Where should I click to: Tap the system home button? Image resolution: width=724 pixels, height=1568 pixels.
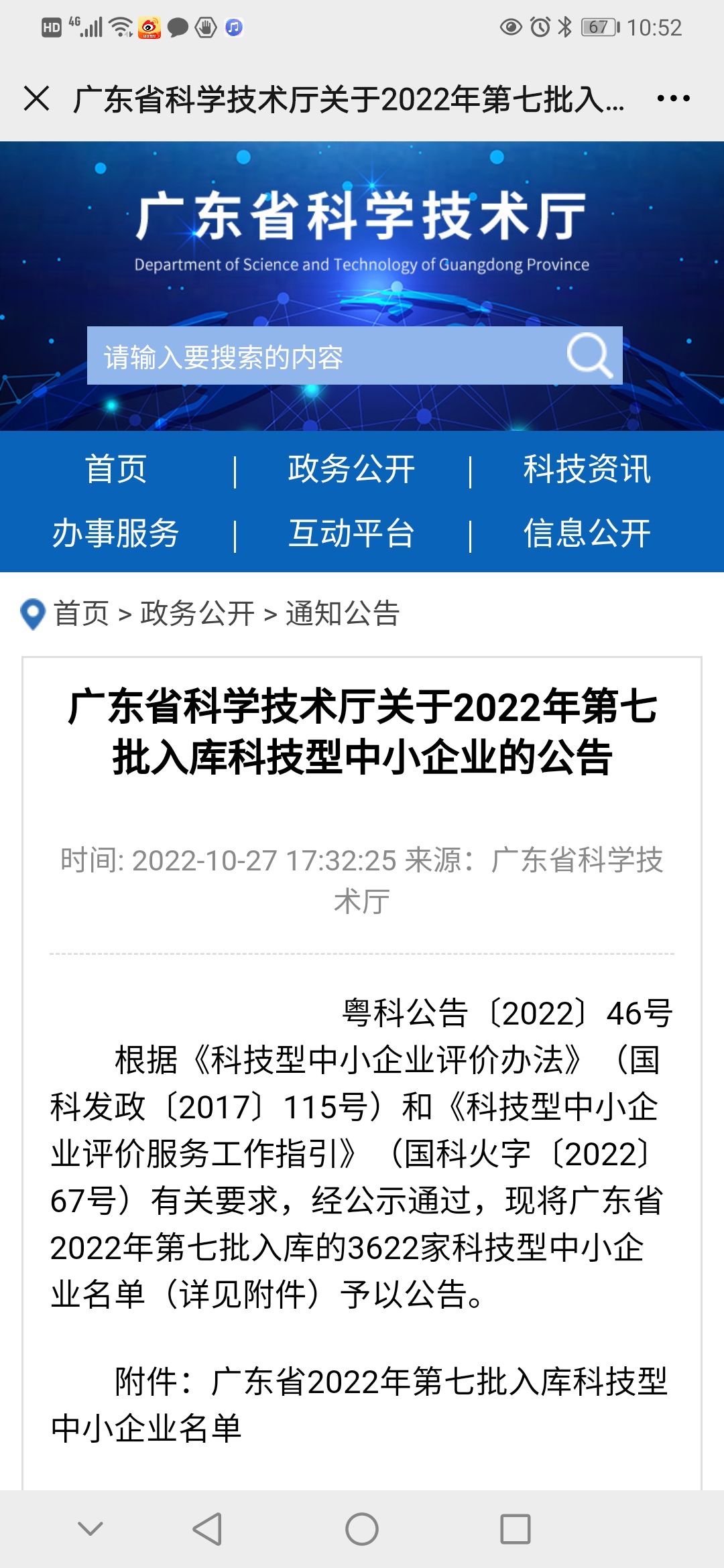tap(362, 1529)
